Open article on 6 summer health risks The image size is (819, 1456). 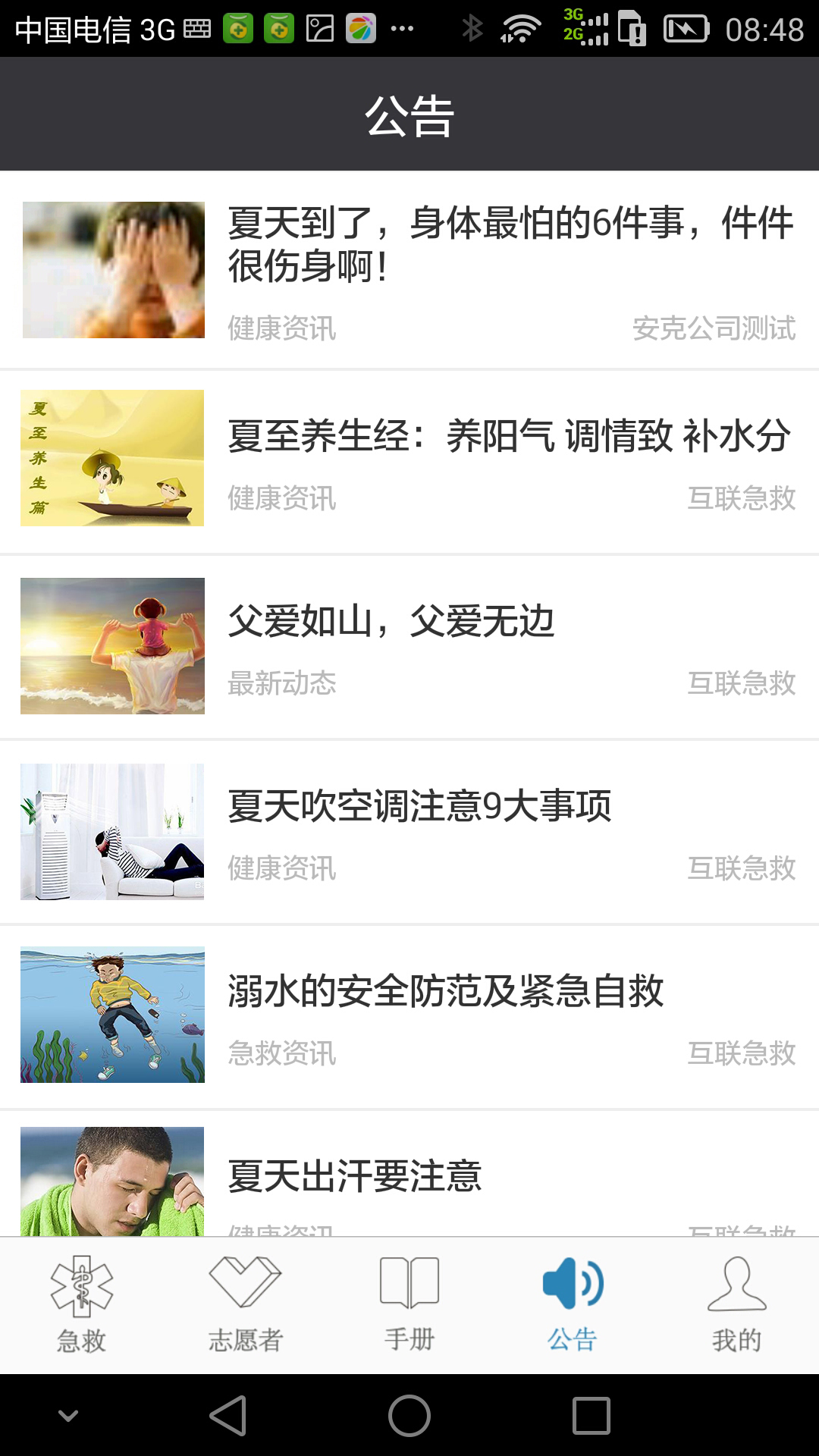510,244
